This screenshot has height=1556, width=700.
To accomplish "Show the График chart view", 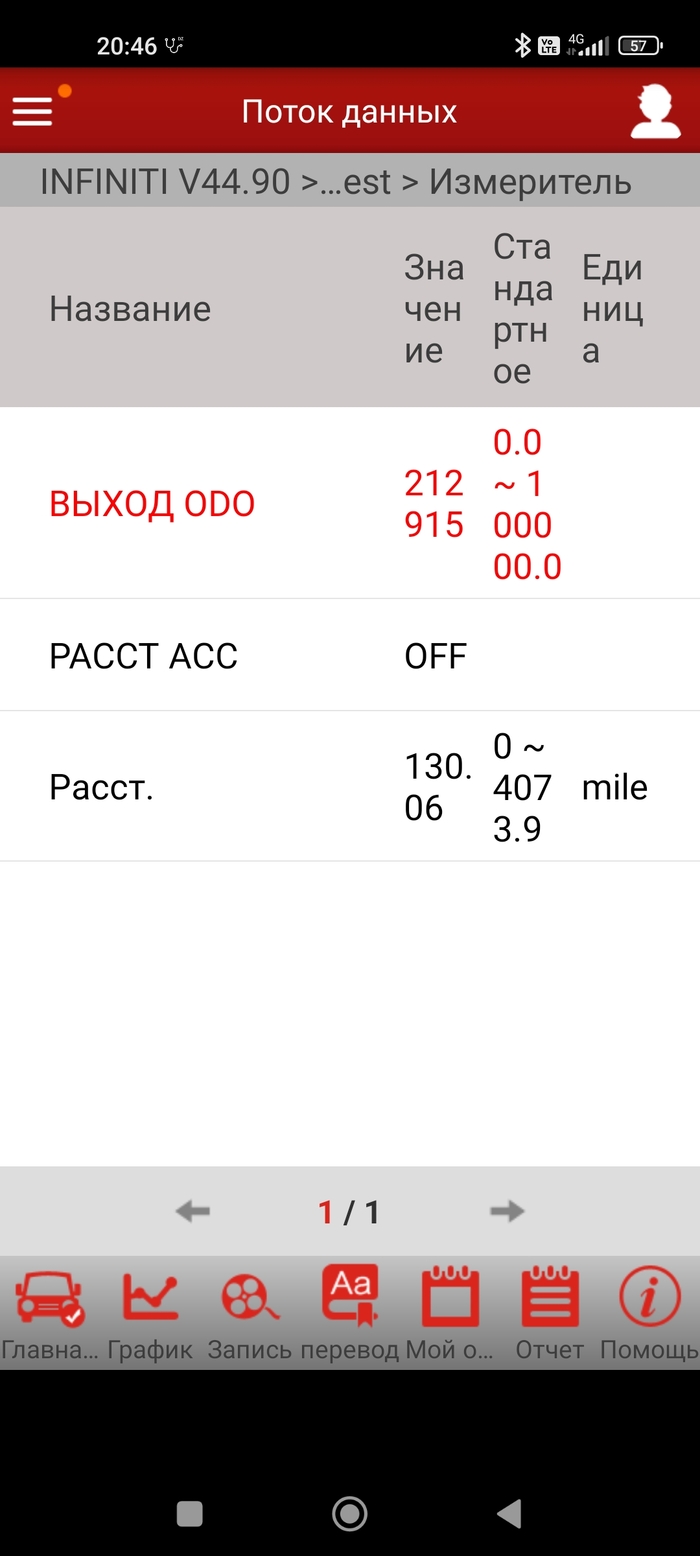I will click(150, 1312).
